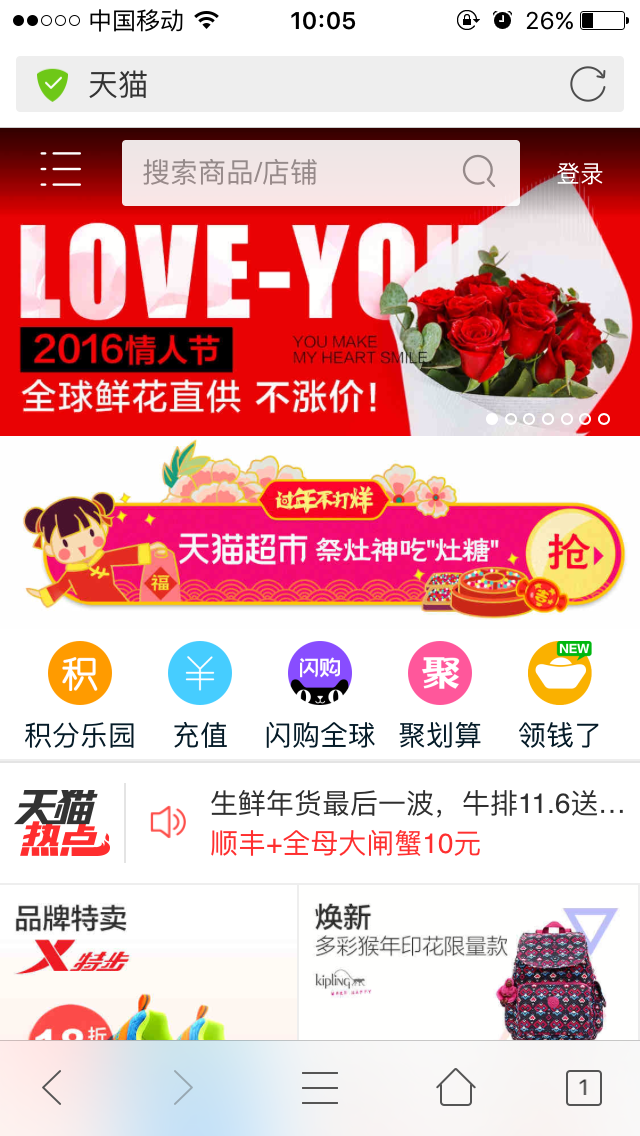This screenshot has height=1136, width=640.
Task: Open the 品牌特卖 特步 card
Action: point(149,962)
